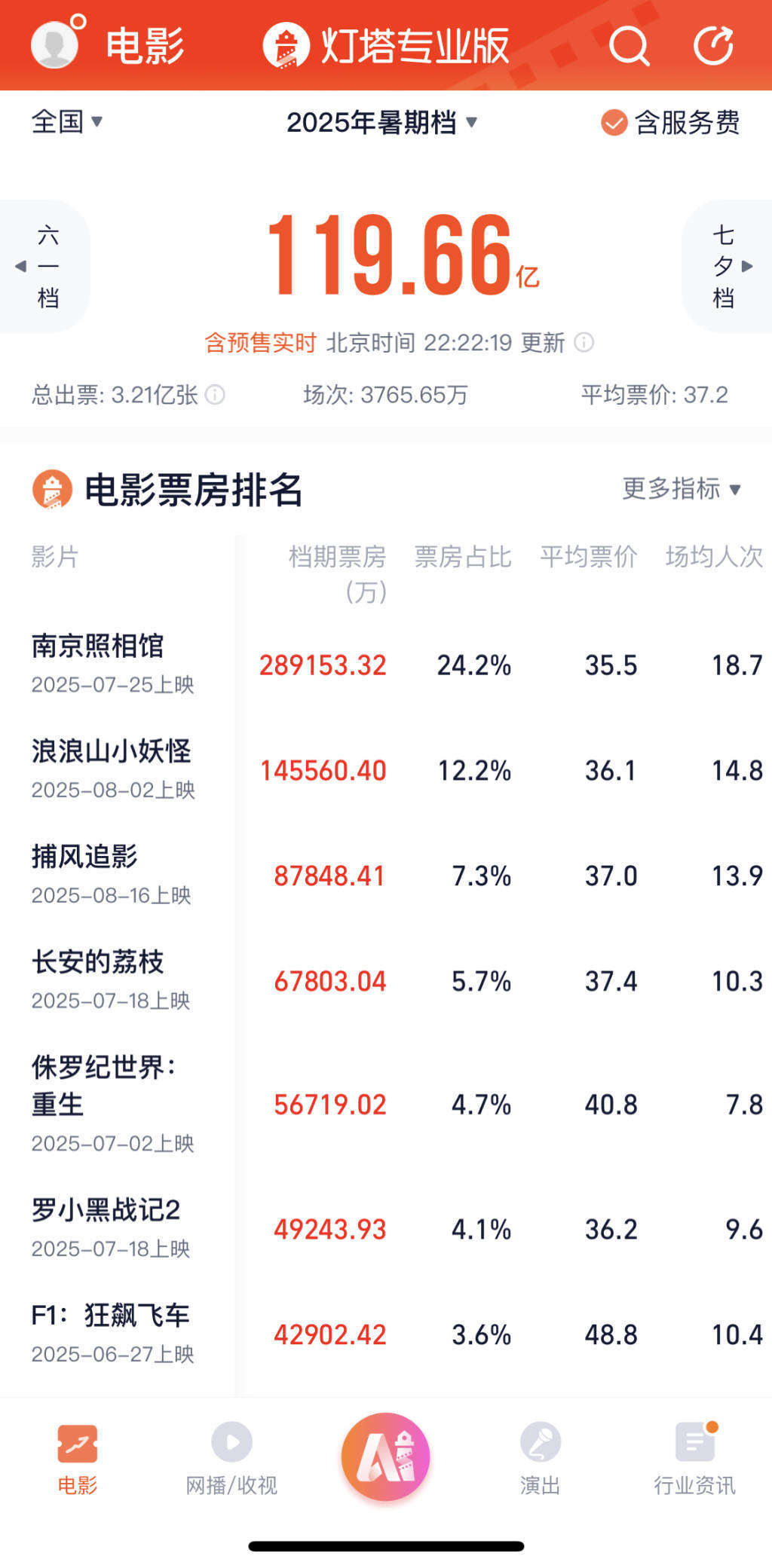Switch to the 行业资讯 tab
Screen dimensions: 772x1568
click(694, 1458)
